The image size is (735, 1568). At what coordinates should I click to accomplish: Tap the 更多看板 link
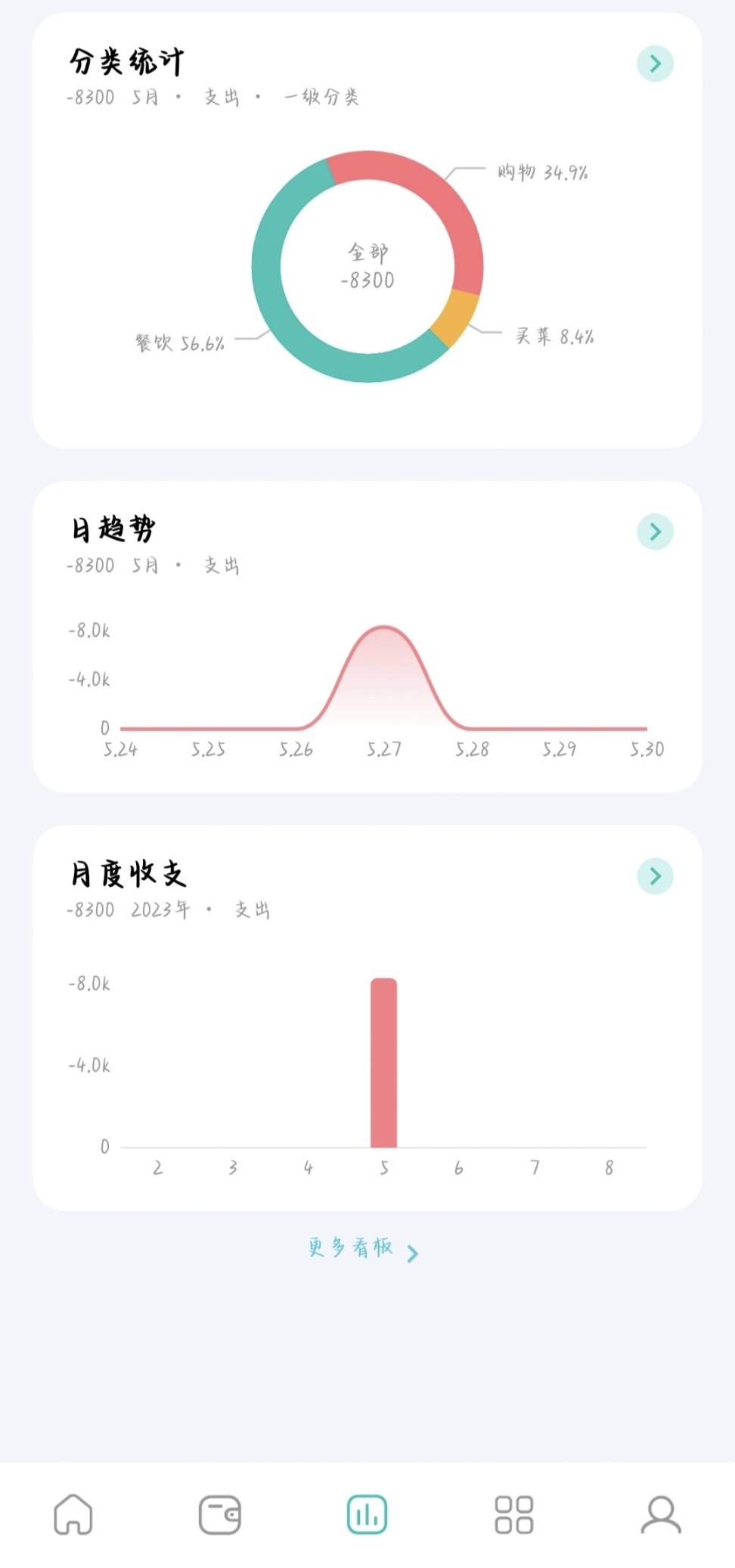click(362, 1247)
